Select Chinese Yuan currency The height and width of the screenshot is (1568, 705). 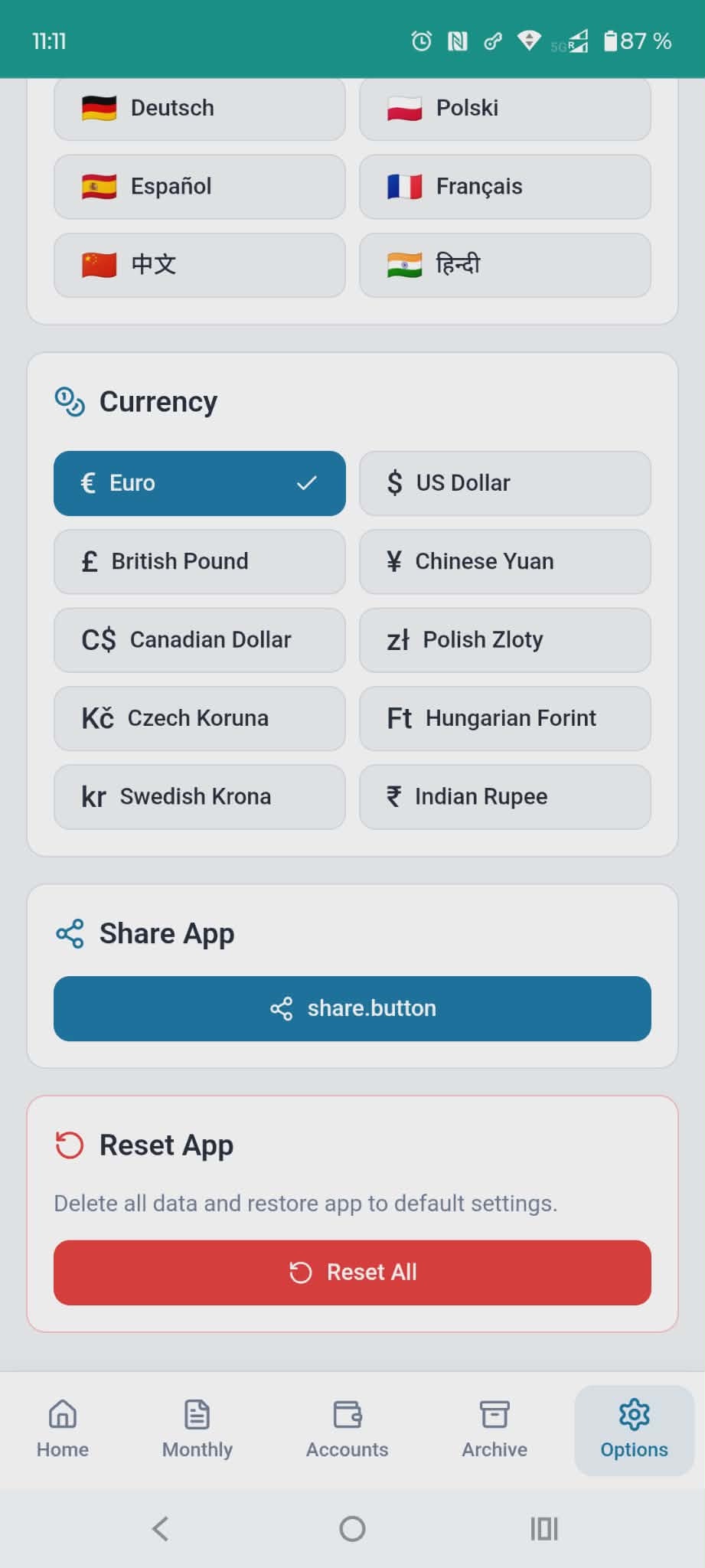click(504, 561)
